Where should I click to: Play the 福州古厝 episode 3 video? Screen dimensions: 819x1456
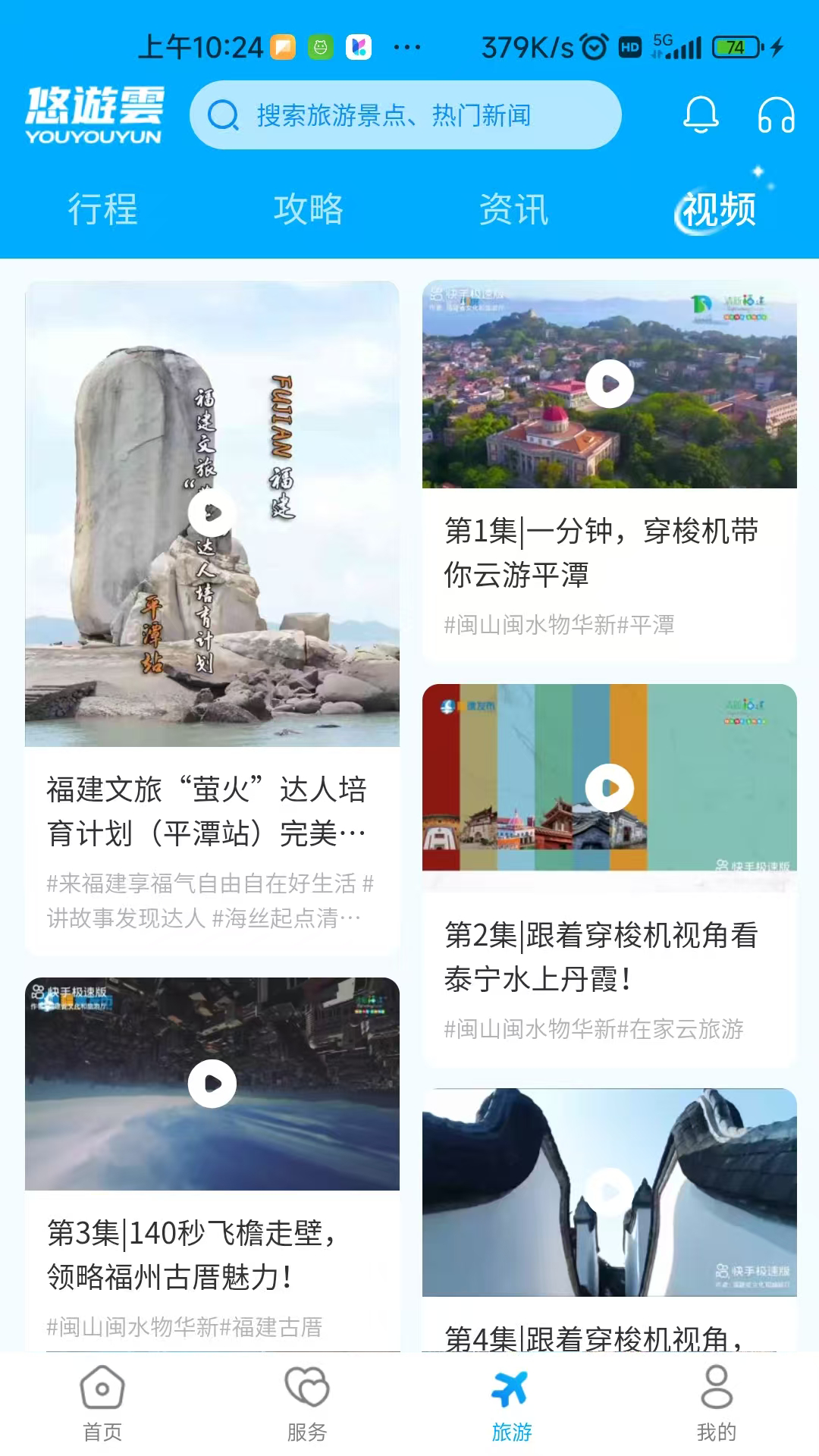pyautogui.click(x=211, y=1086)
